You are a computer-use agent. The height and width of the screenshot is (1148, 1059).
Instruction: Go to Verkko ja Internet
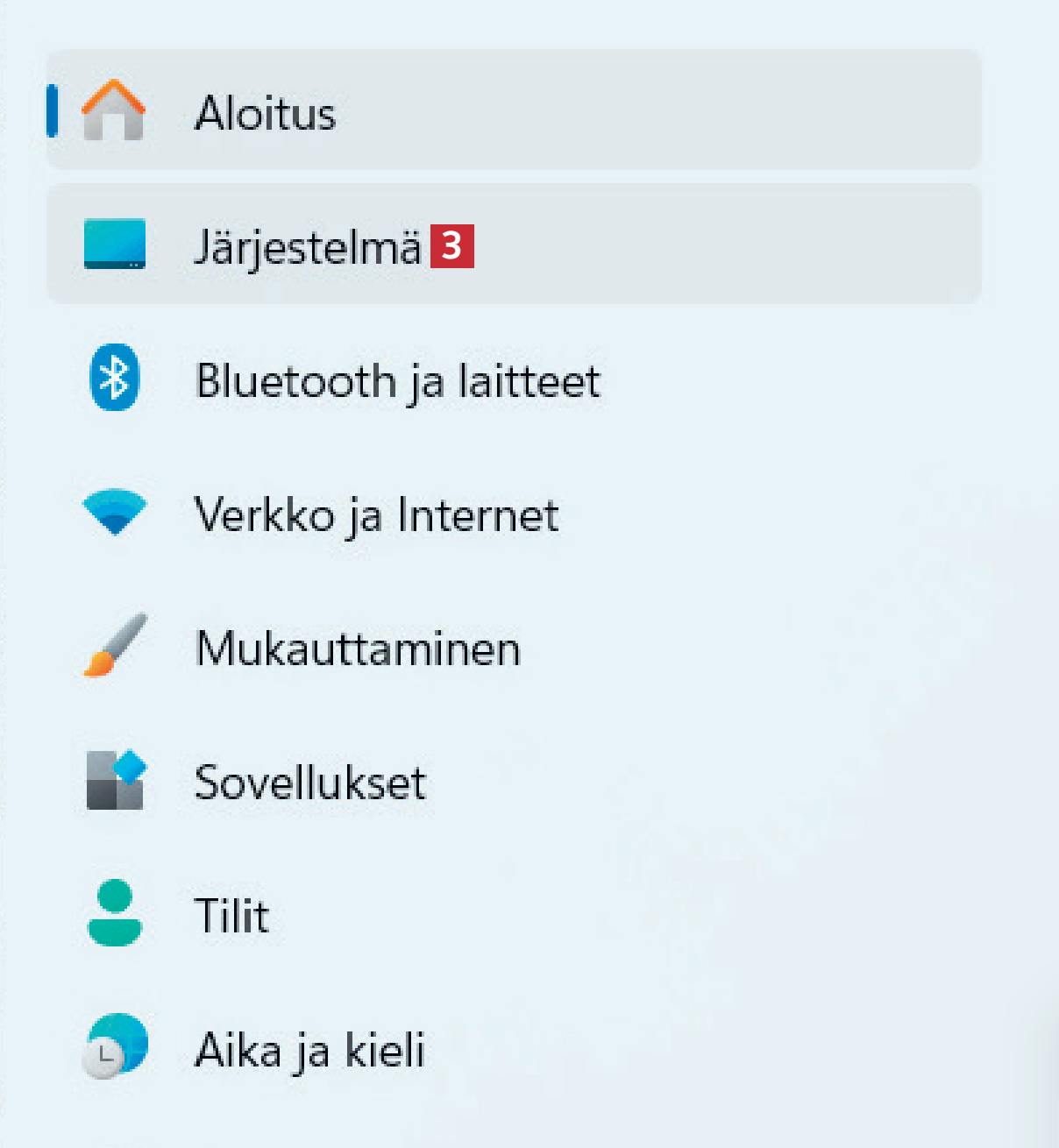coord(376,514)
